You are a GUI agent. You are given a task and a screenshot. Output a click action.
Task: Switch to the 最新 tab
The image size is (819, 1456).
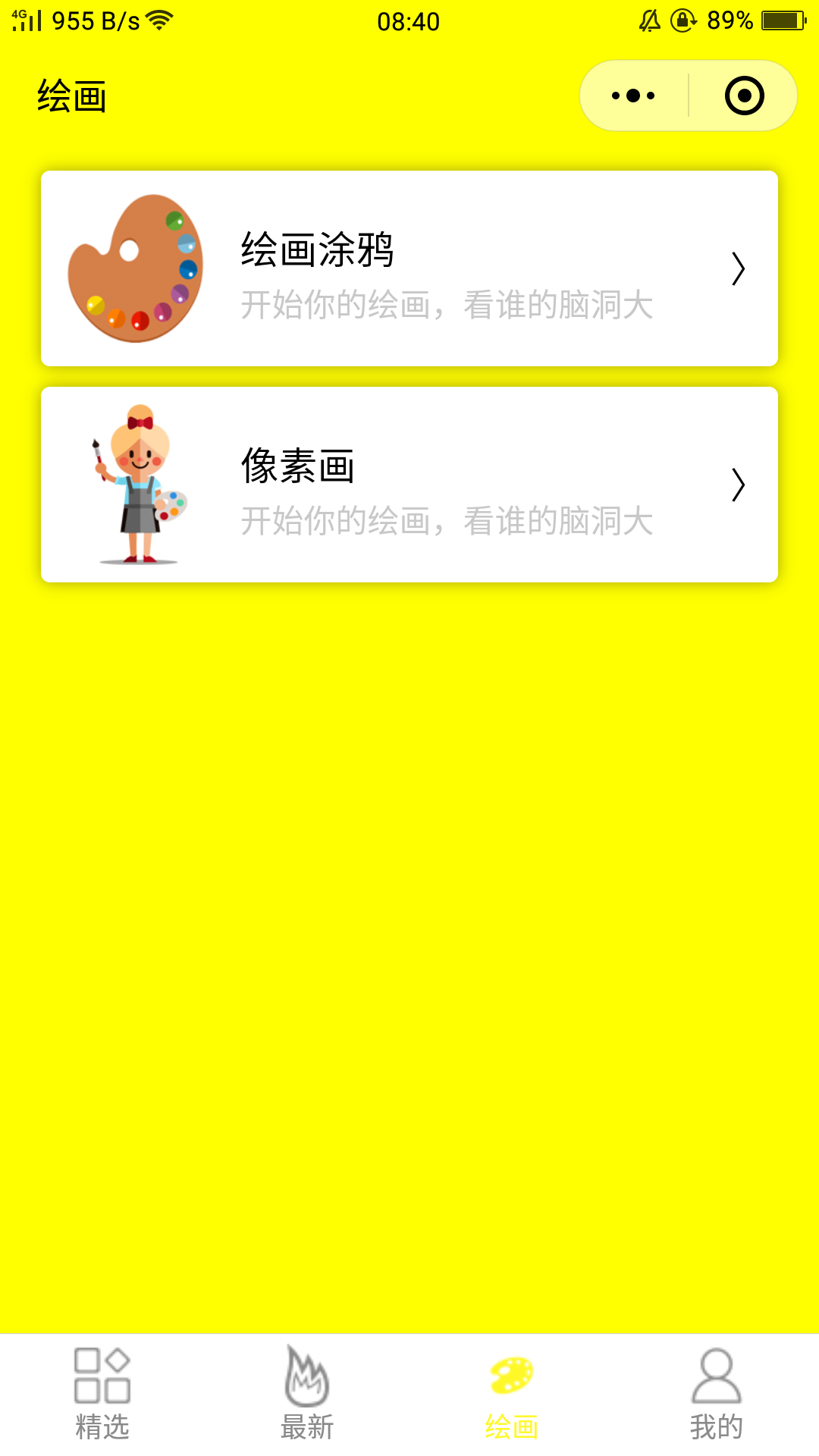307,1394
